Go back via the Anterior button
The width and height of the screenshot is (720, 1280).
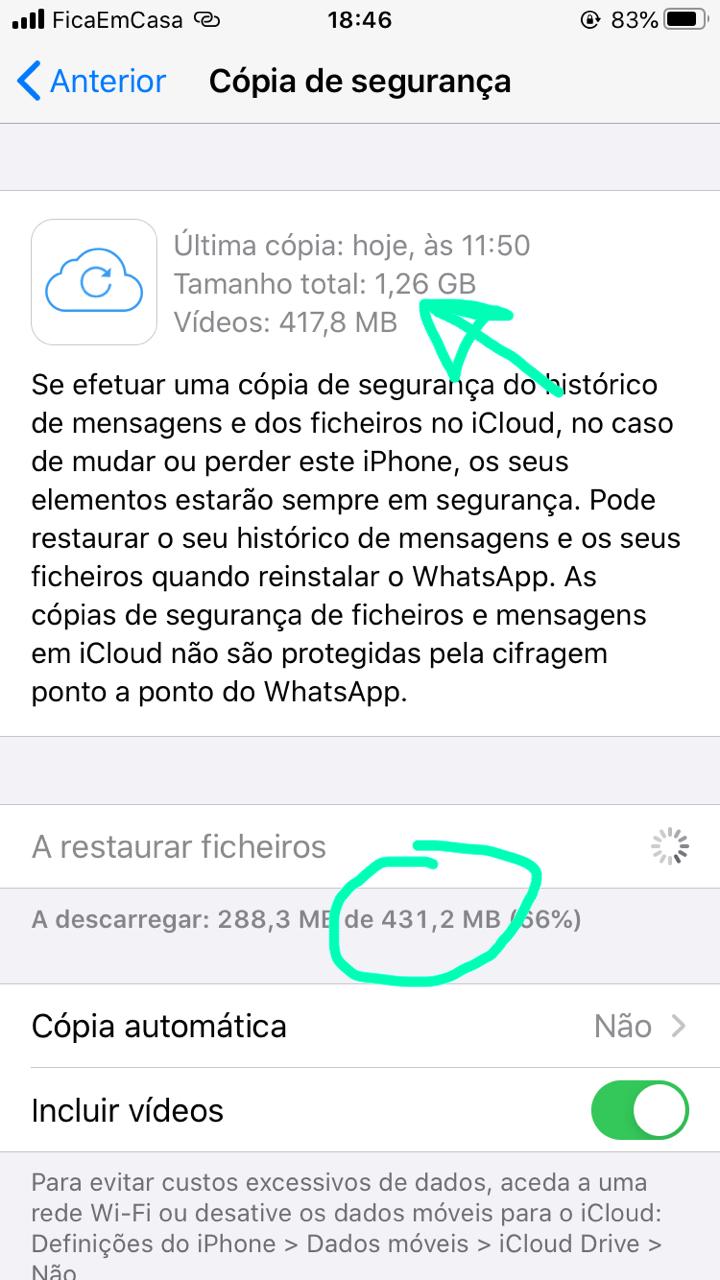click(92, 81)
